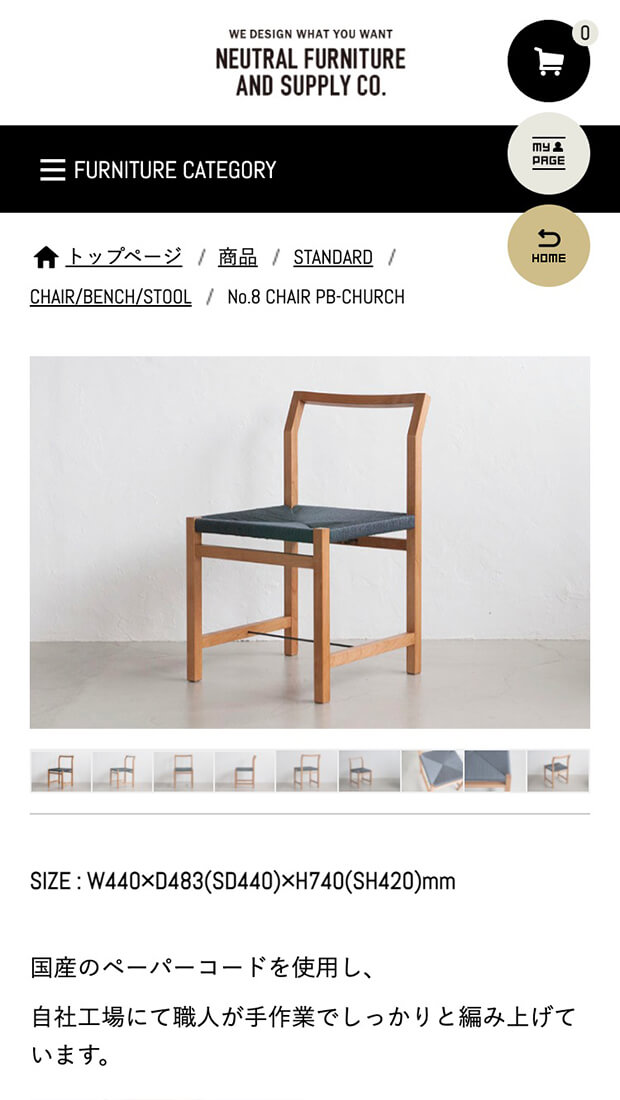Image resolution: width=620 pixels, height=1100 pixels.
Task: Select the eighth seat corner thumbnail
Action: [x=494, y=771]
